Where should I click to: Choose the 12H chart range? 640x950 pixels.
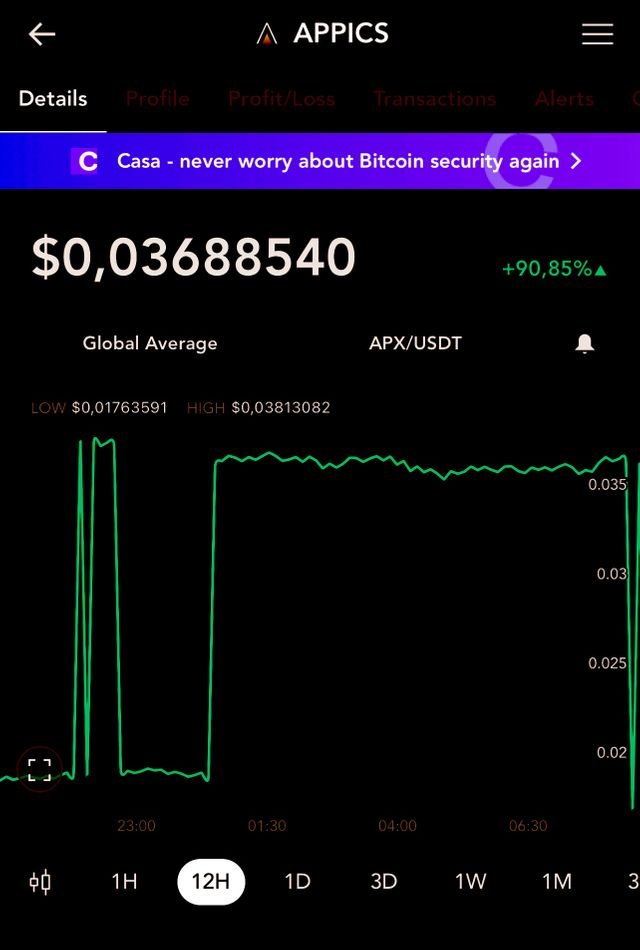click(x=210, y=881)
